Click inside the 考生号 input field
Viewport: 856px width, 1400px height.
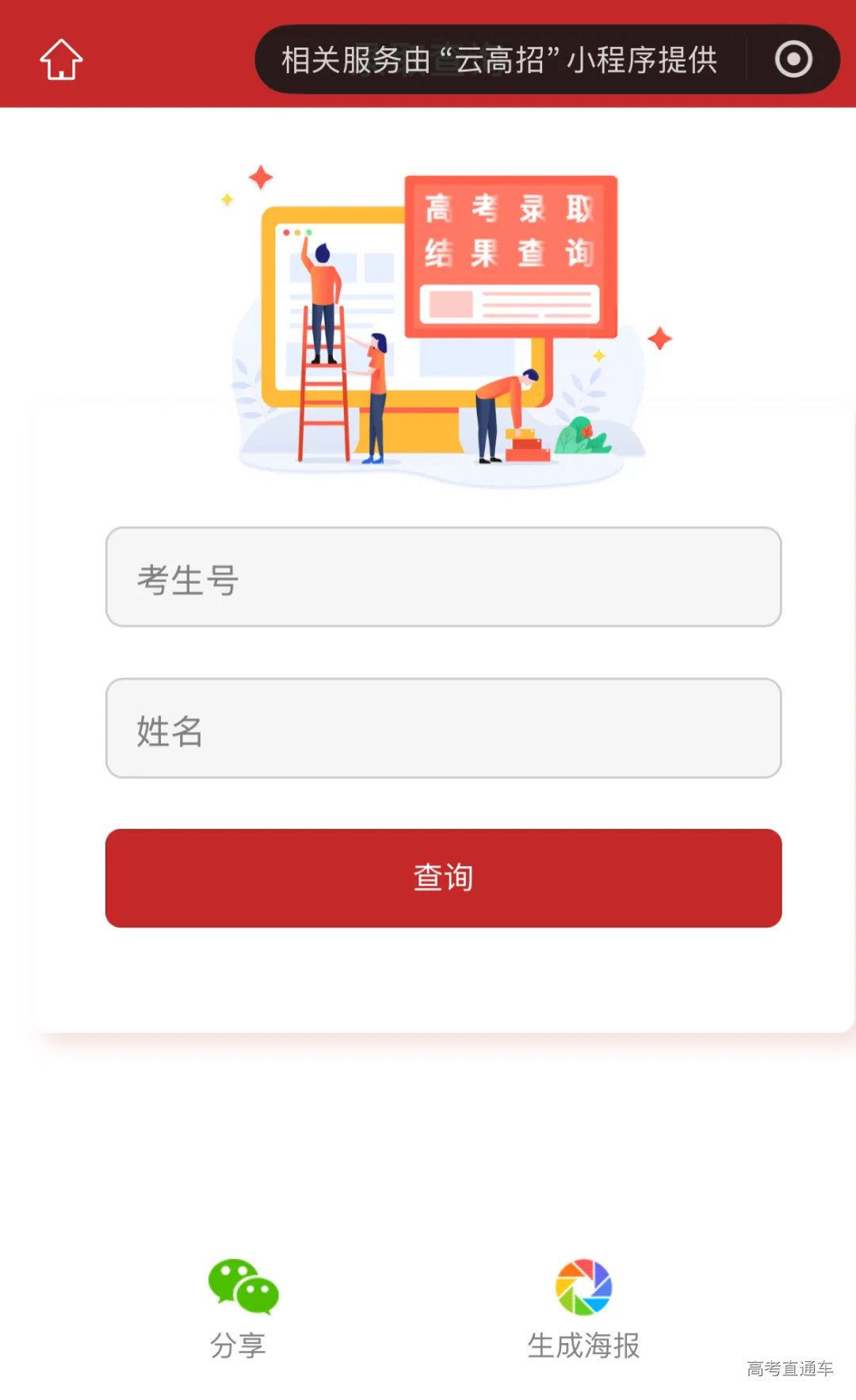click(442, 578)
